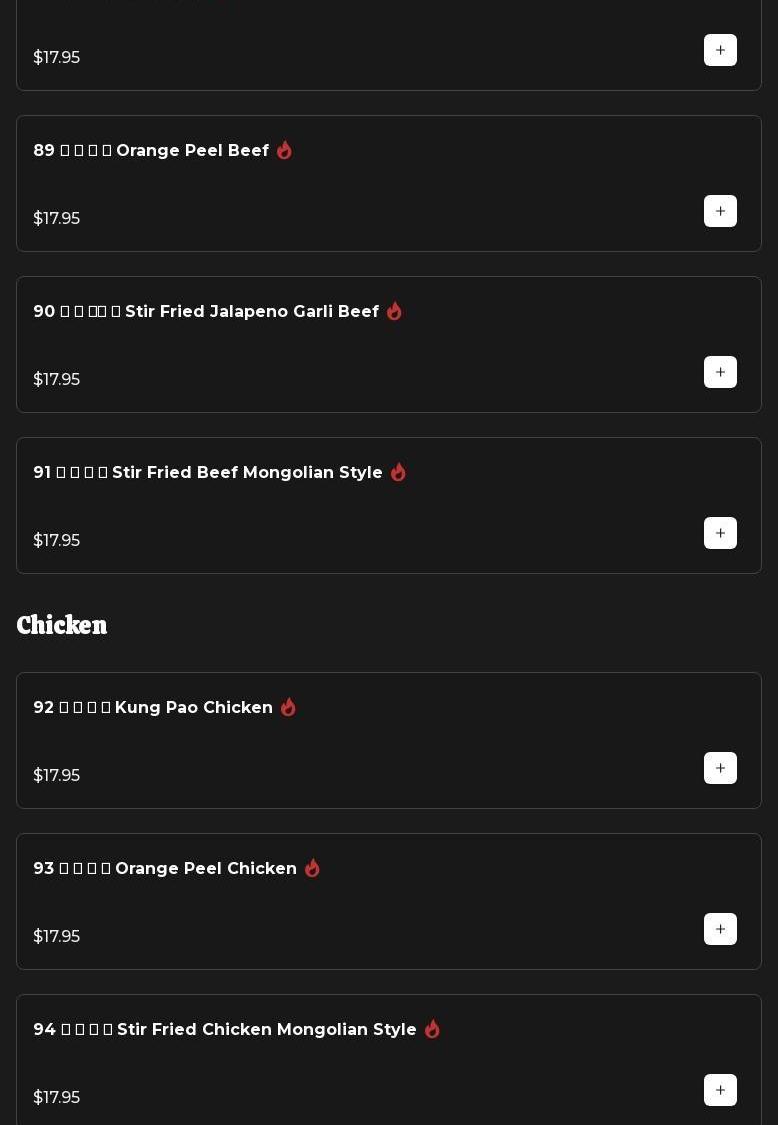Screen dimensions: 778x1125
Task: Add Orange Peel Chicken to the order
Action: (x=720, y=929)
